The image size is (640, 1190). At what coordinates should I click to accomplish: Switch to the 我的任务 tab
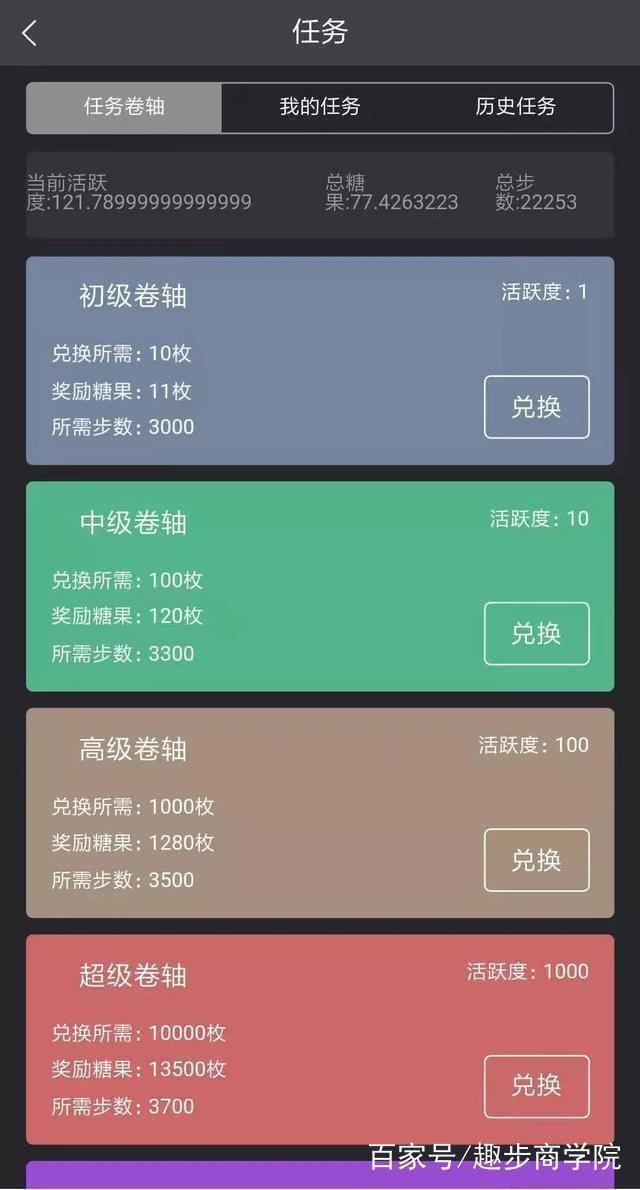click(319, 107)
